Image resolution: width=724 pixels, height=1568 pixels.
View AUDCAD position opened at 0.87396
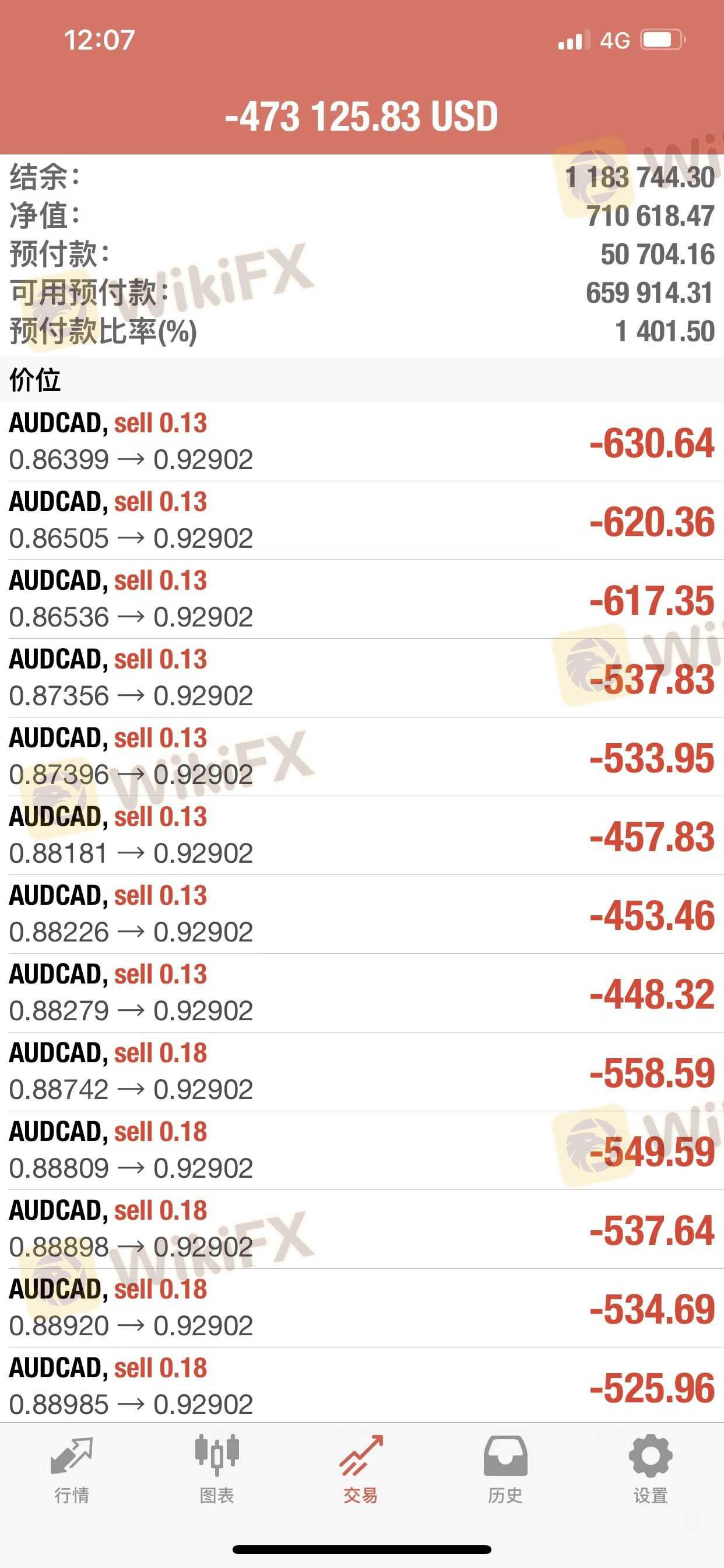click(x=361, y=757)
